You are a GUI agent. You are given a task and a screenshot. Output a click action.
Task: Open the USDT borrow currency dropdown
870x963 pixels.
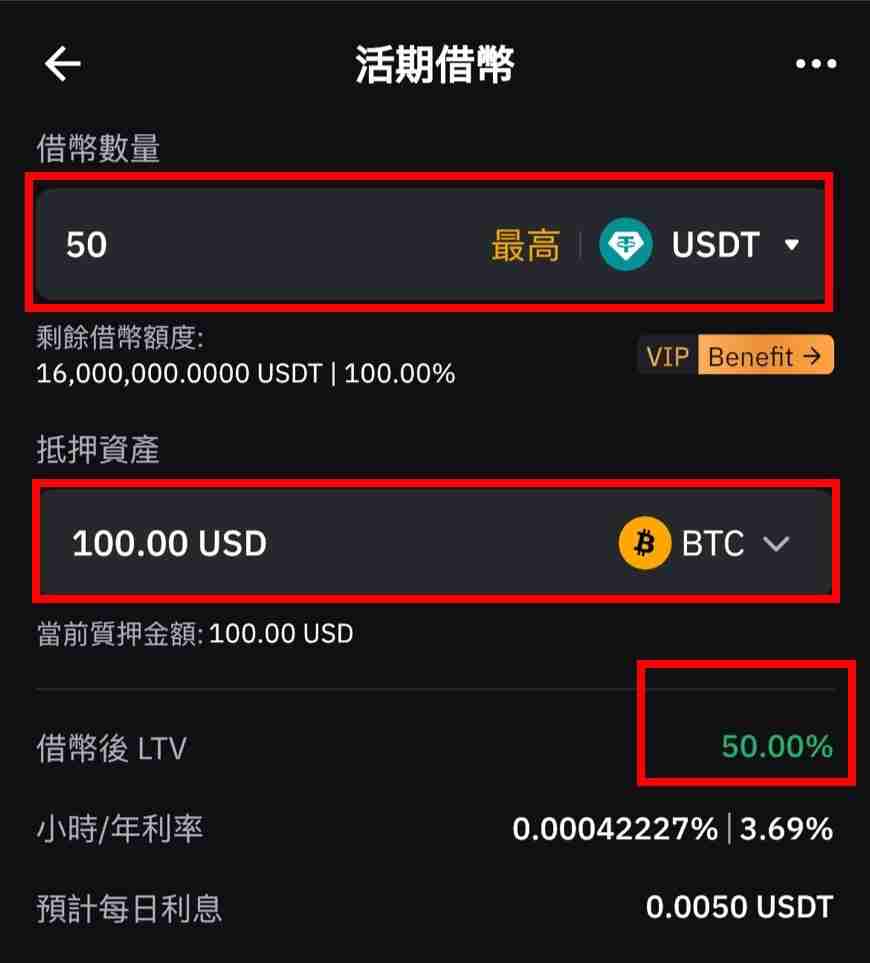pyautogui.click(x=793, y=245)
